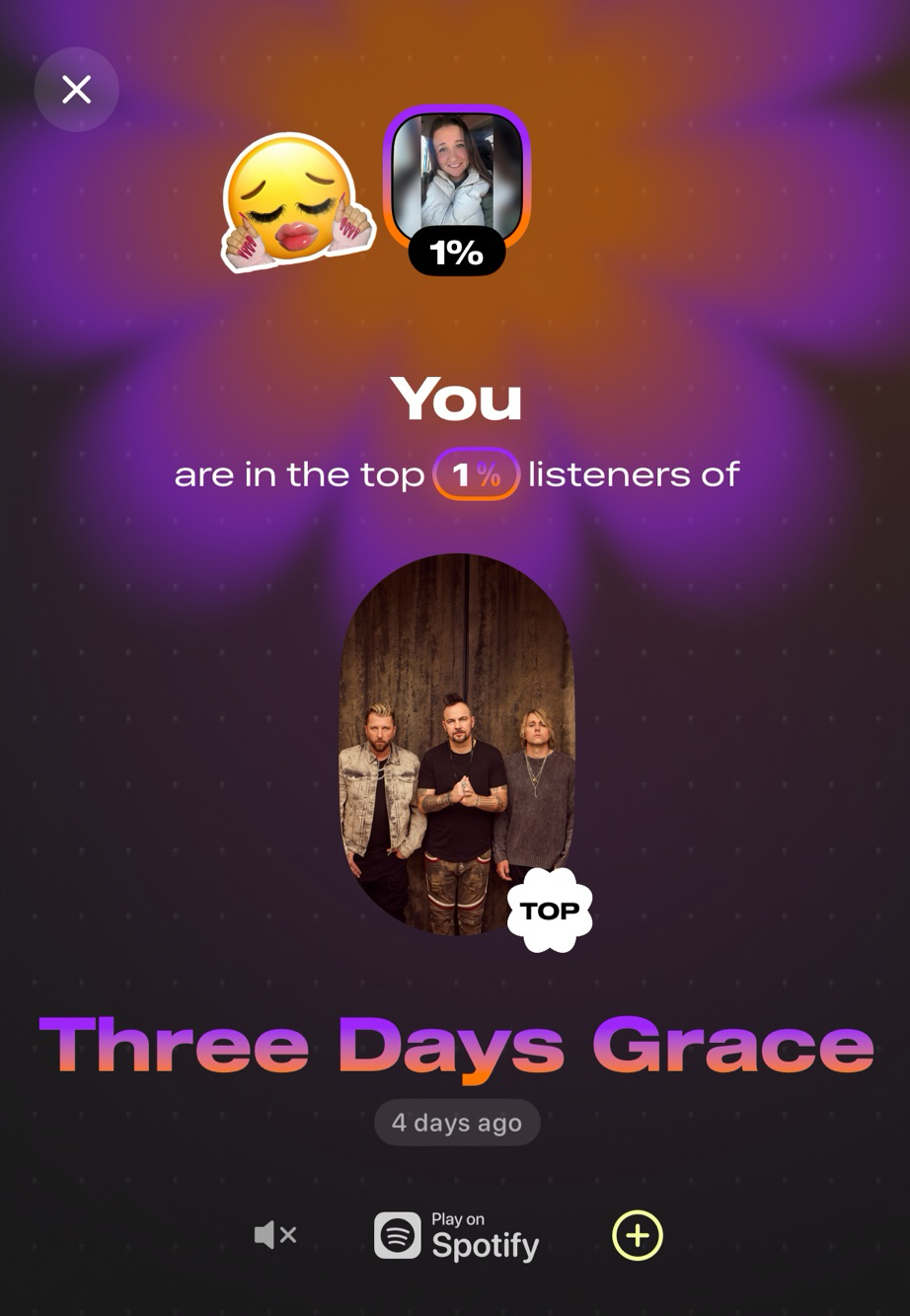This screenshot has width=910, height=1316.
Task: Play Three Days Grace on Spotify
Action: [457, 1236]
